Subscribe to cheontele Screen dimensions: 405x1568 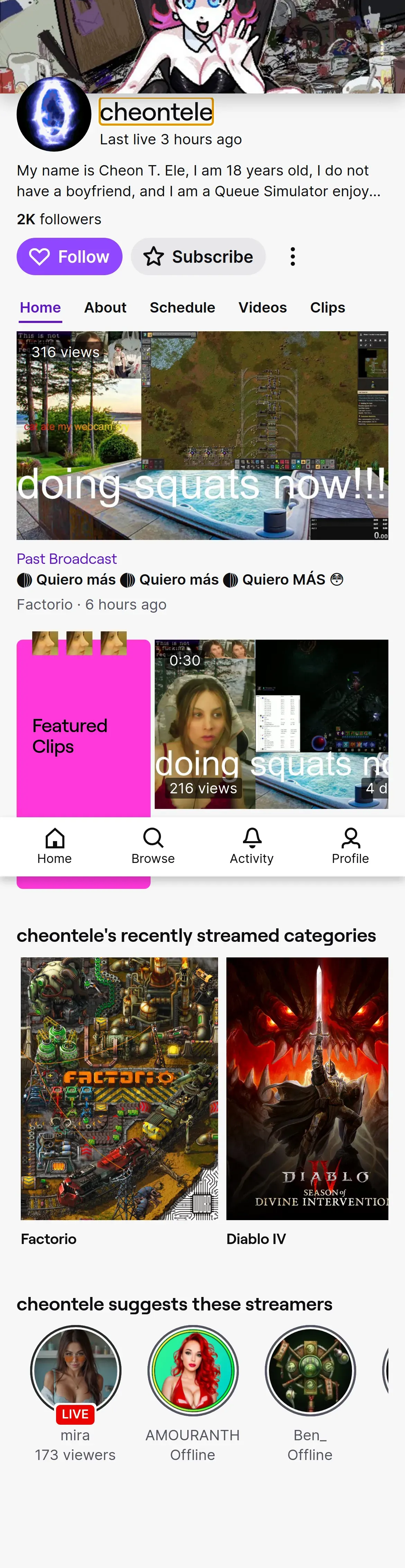[198, 257]
